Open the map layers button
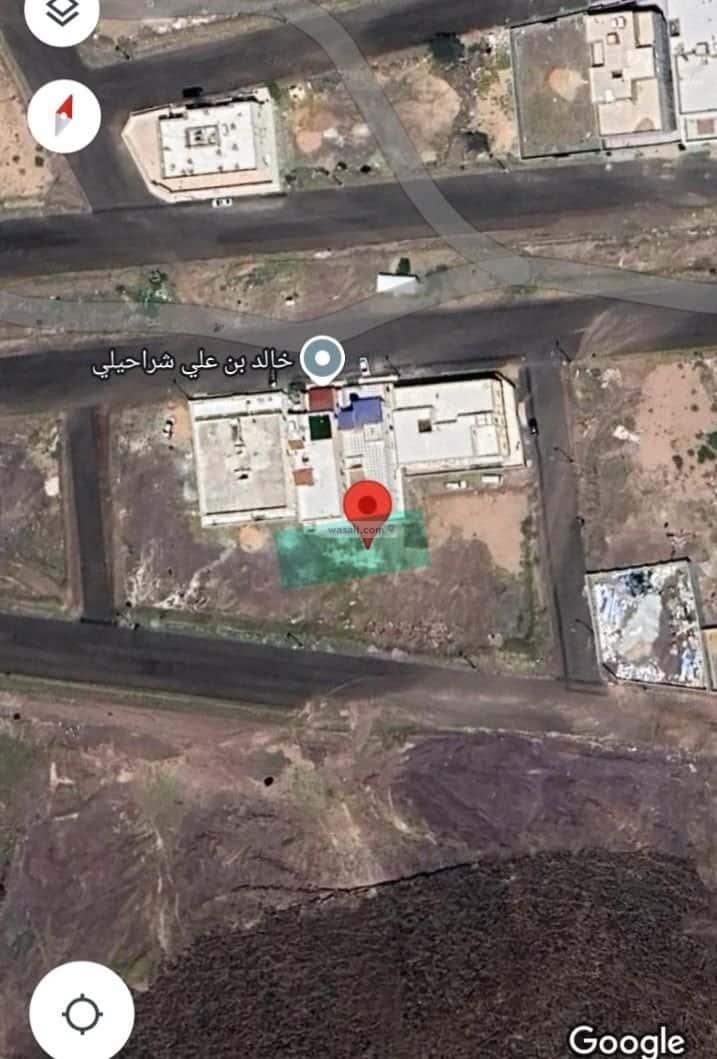Viewport: 717px width, 1059px height. click(62, 12)
